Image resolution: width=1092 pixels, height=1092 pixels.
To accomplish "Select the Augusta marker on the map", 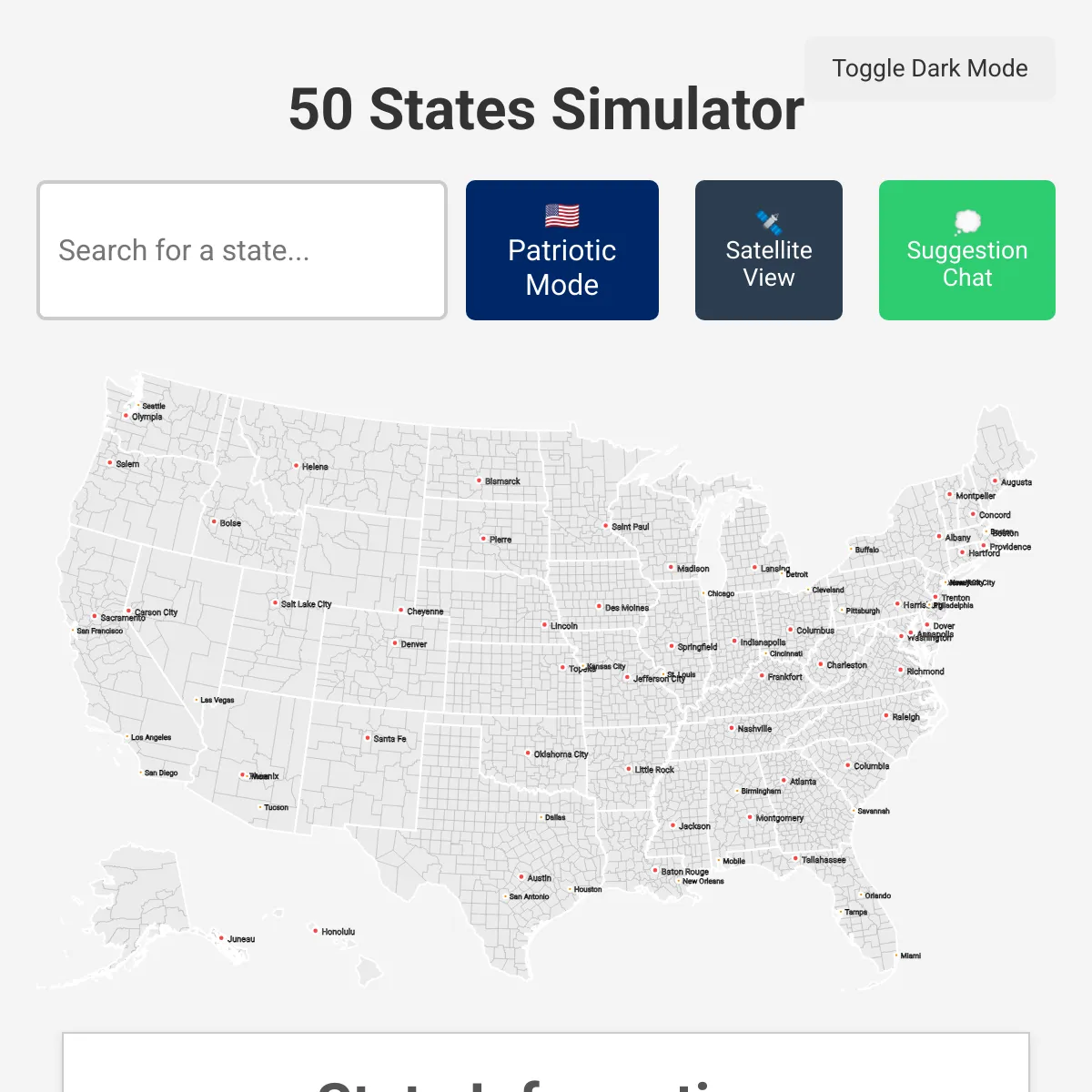I will (995, 481).
